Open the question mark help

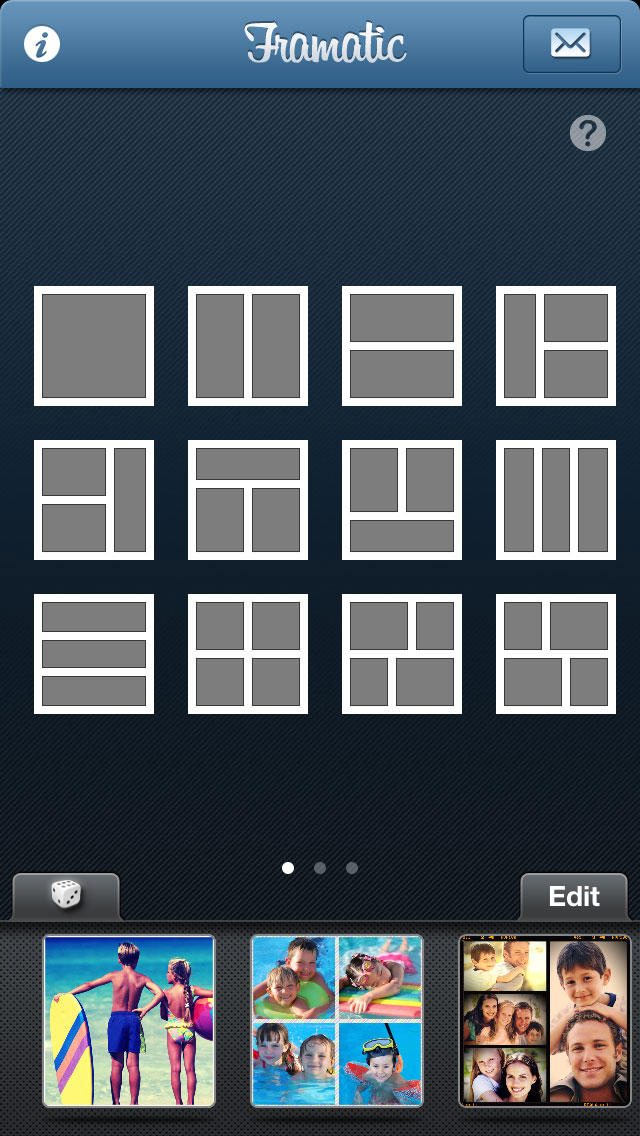click(x=588, y=133)
